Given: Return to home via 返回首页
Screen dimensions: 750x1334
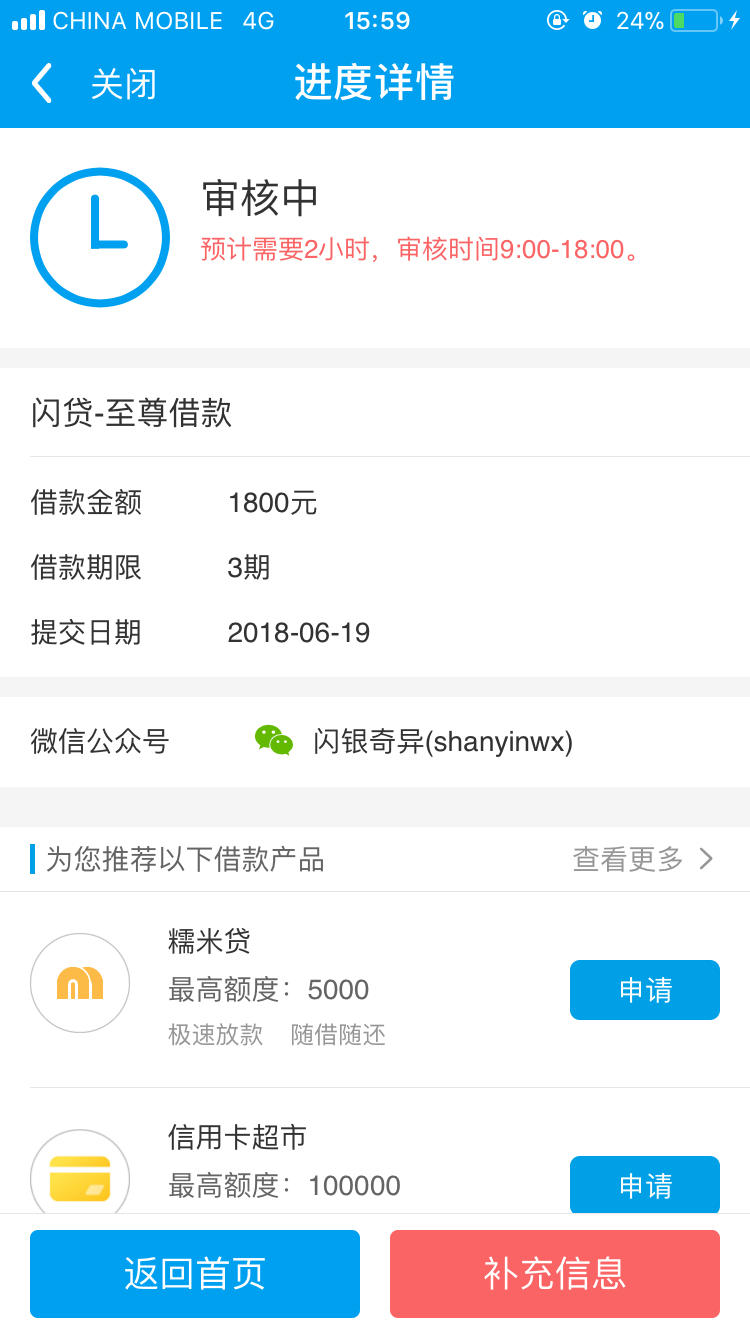Looking at the screenshot, I should point(195,1274).
